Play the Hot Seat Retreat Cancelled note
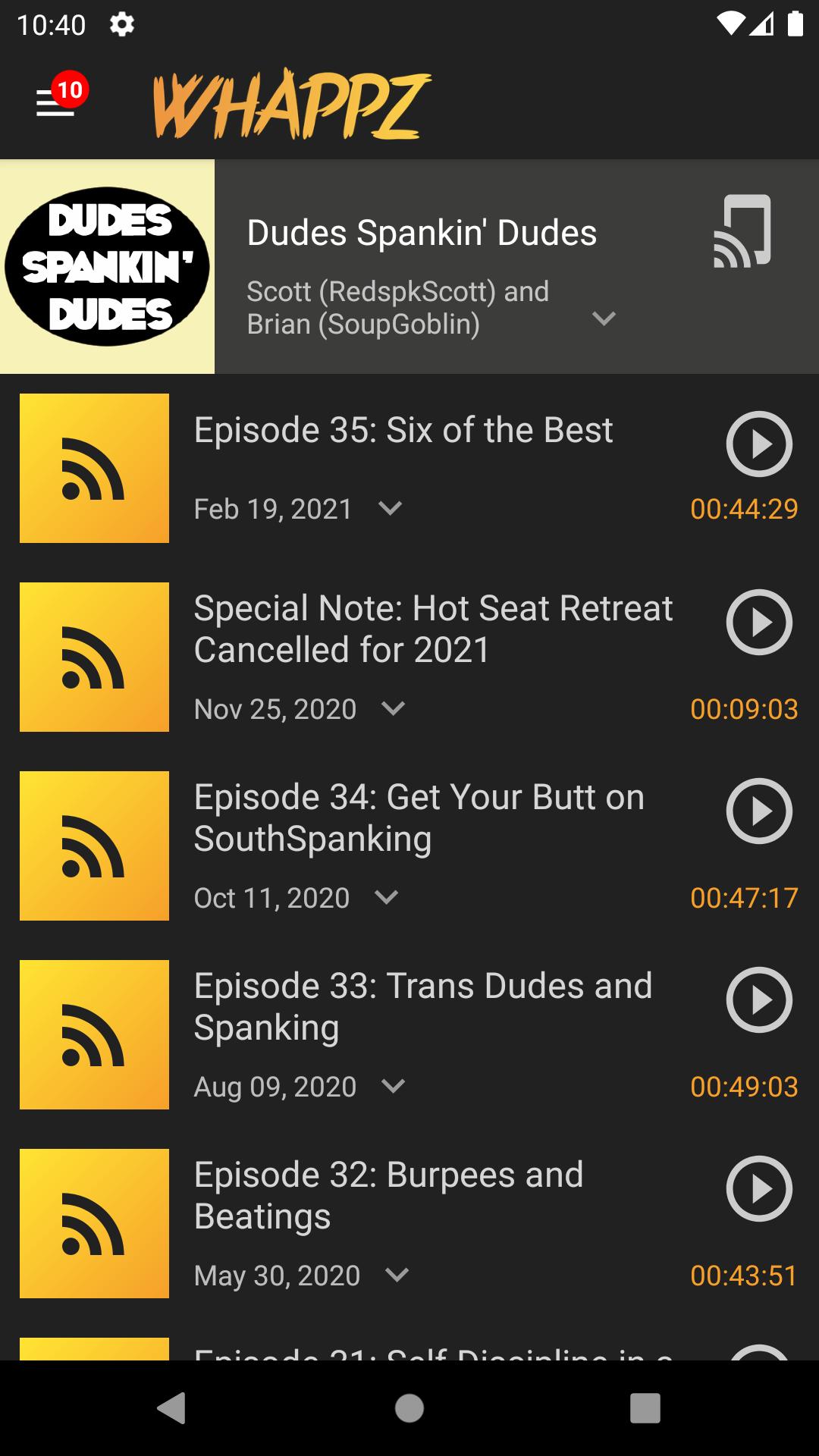This screenshot has height=1456, width=819. (x=759, y=623)
